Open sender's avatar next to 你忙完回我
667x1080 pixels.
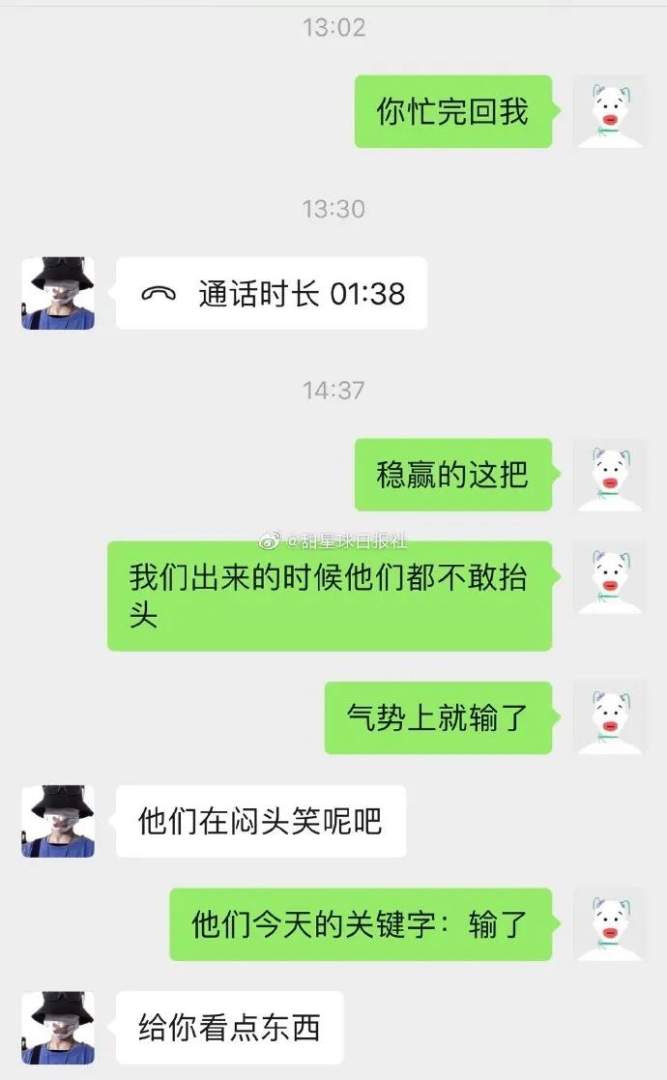click(608, 112)
